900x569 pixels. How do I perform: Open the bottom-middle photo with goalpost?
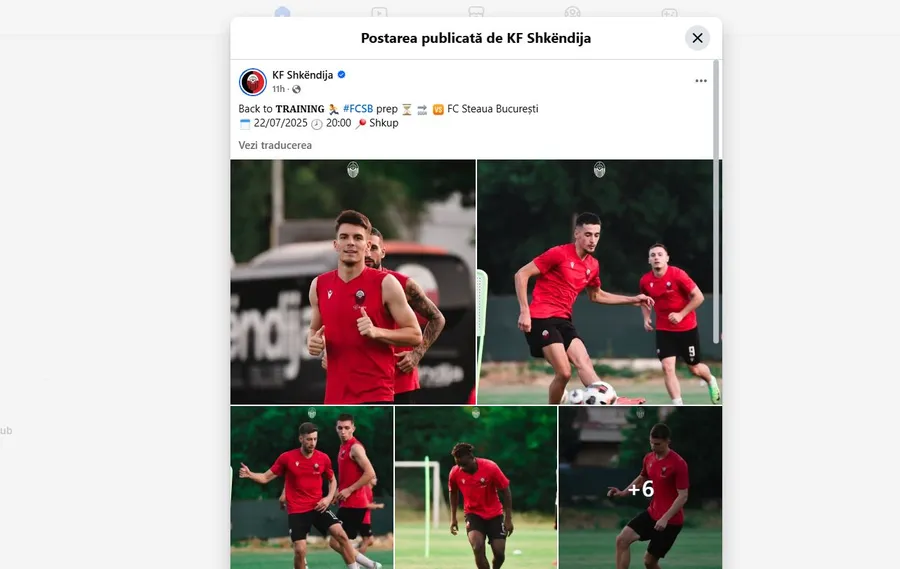(475, 488)
